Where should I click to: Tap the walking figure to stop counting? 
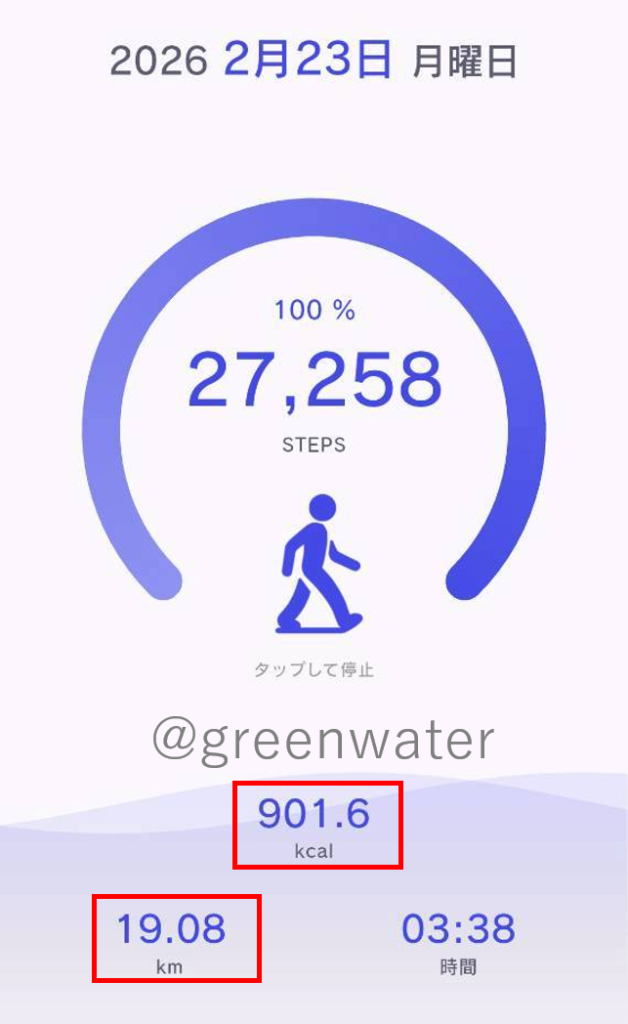[x=316, y=565]
